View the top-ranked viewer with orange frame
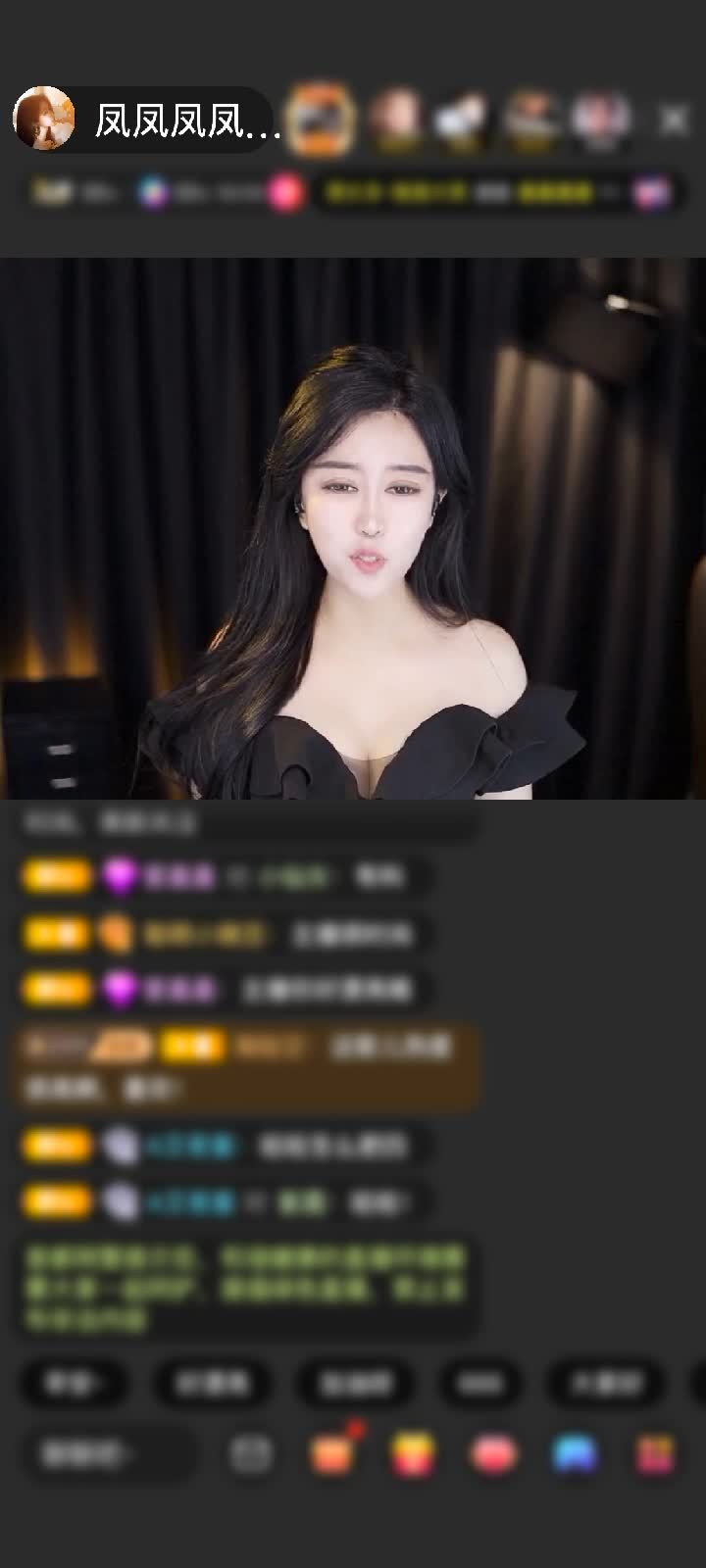This screenshot has width=706, height=1568. tap(325, 120)
